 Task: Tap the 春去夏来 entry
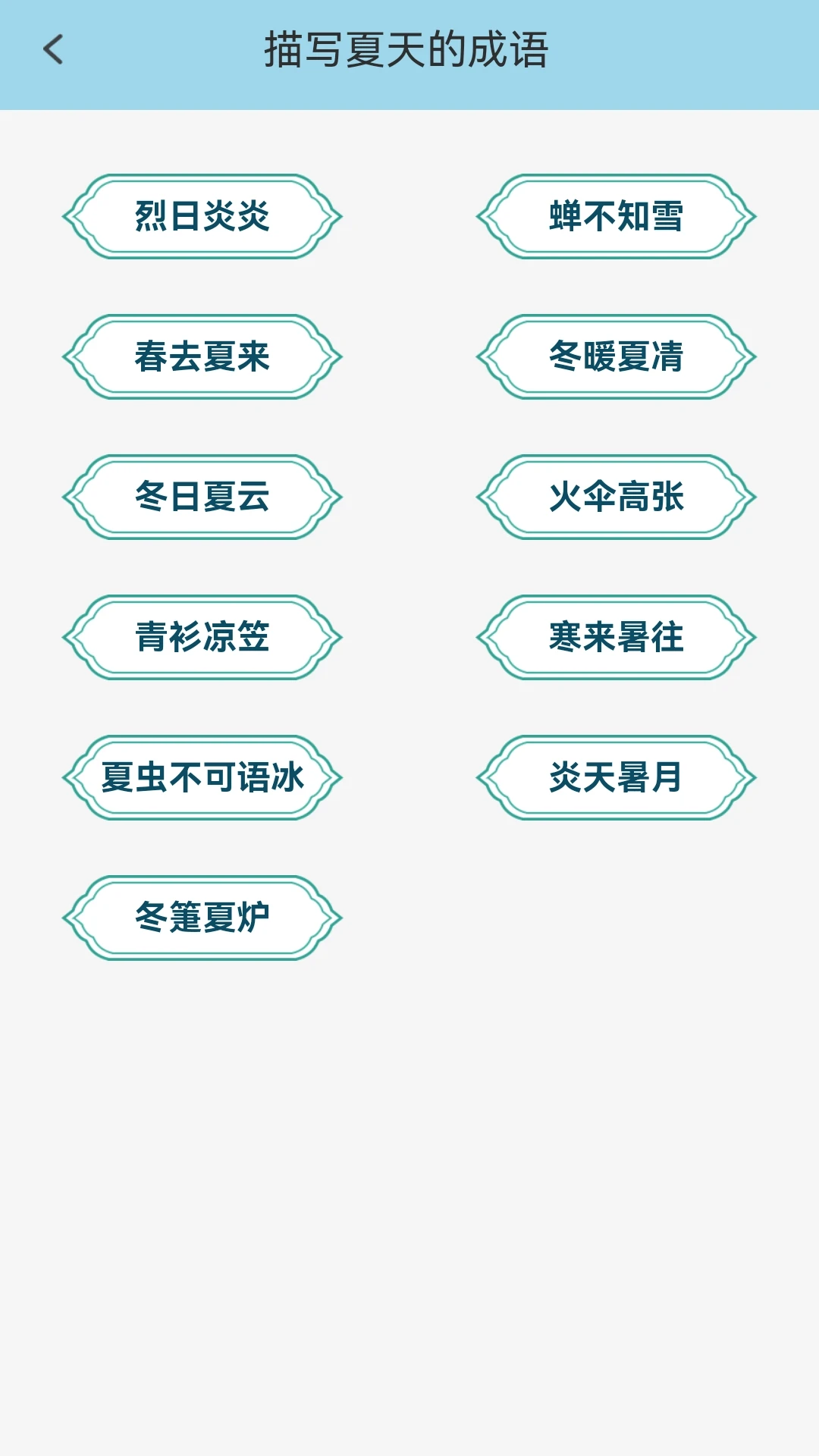click(202, 356)
